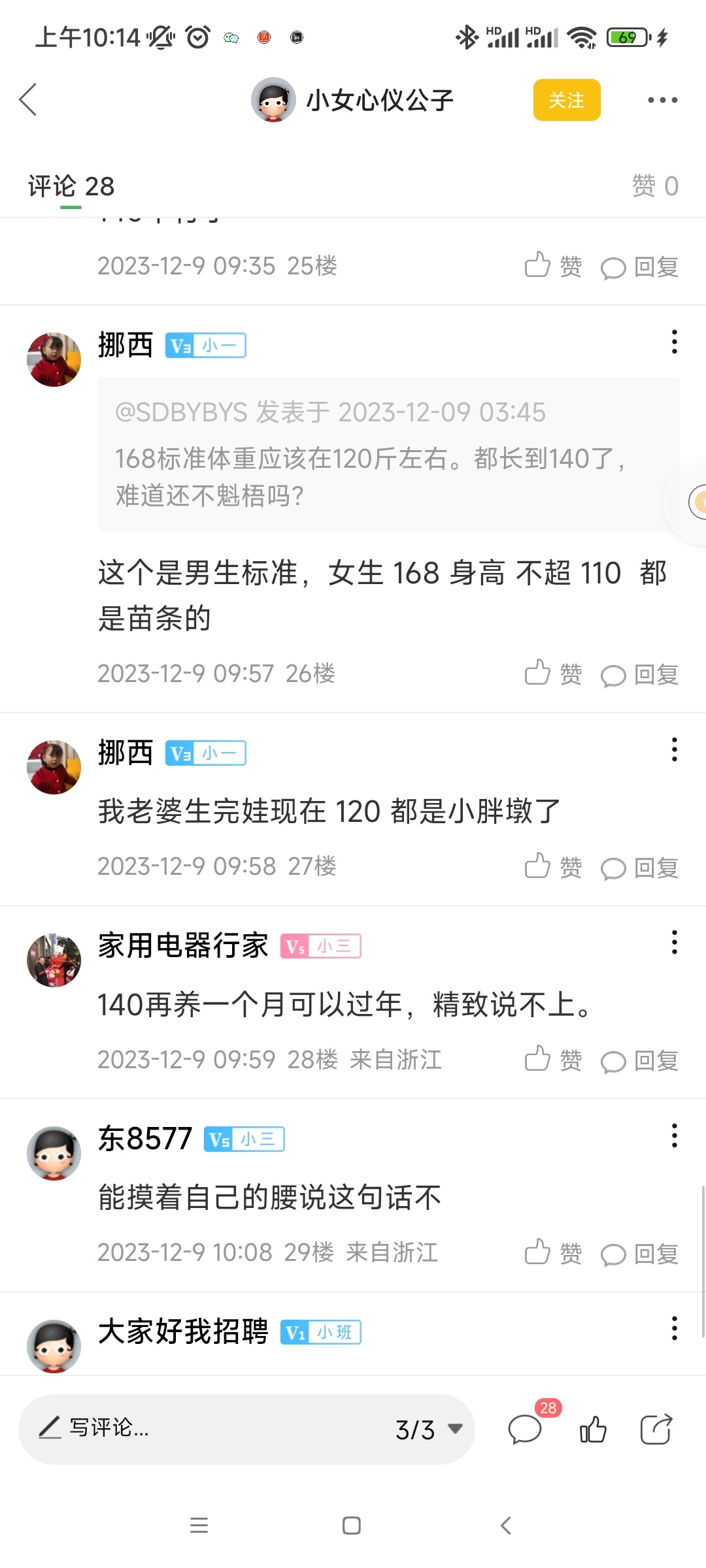706x1568 pixels.
Task: Open the 3/3 page selector dropdown
Action: [429, 1429]
